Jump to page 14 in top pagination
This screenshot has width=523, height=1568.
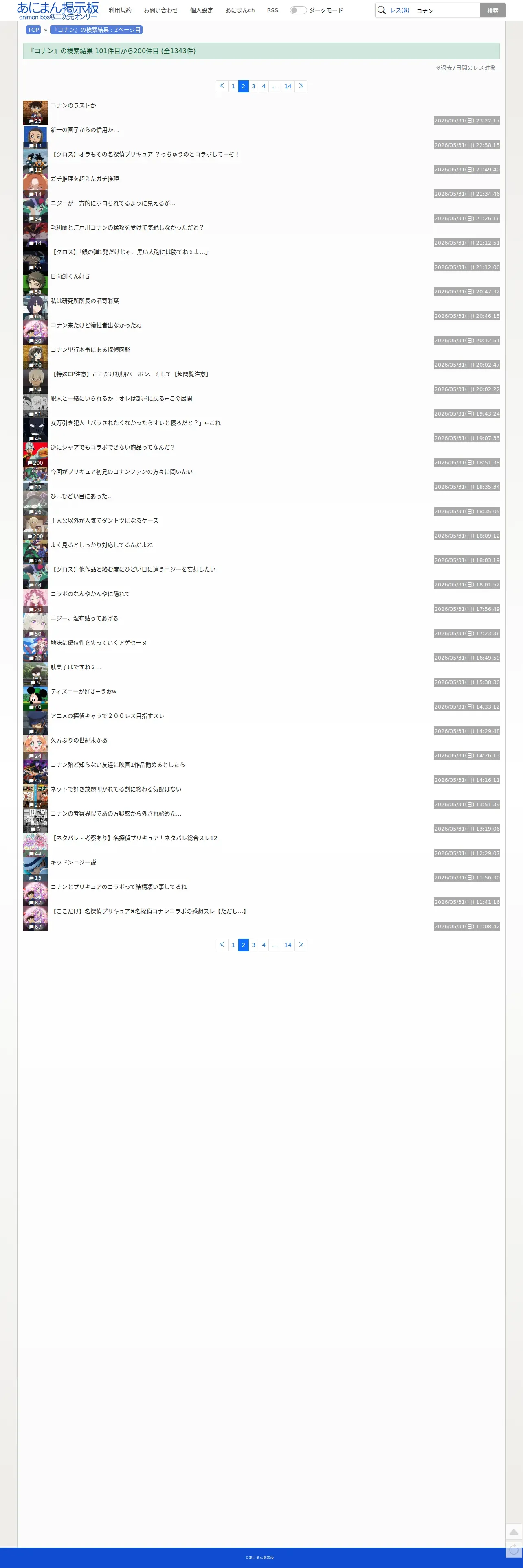tap(288, 86)
